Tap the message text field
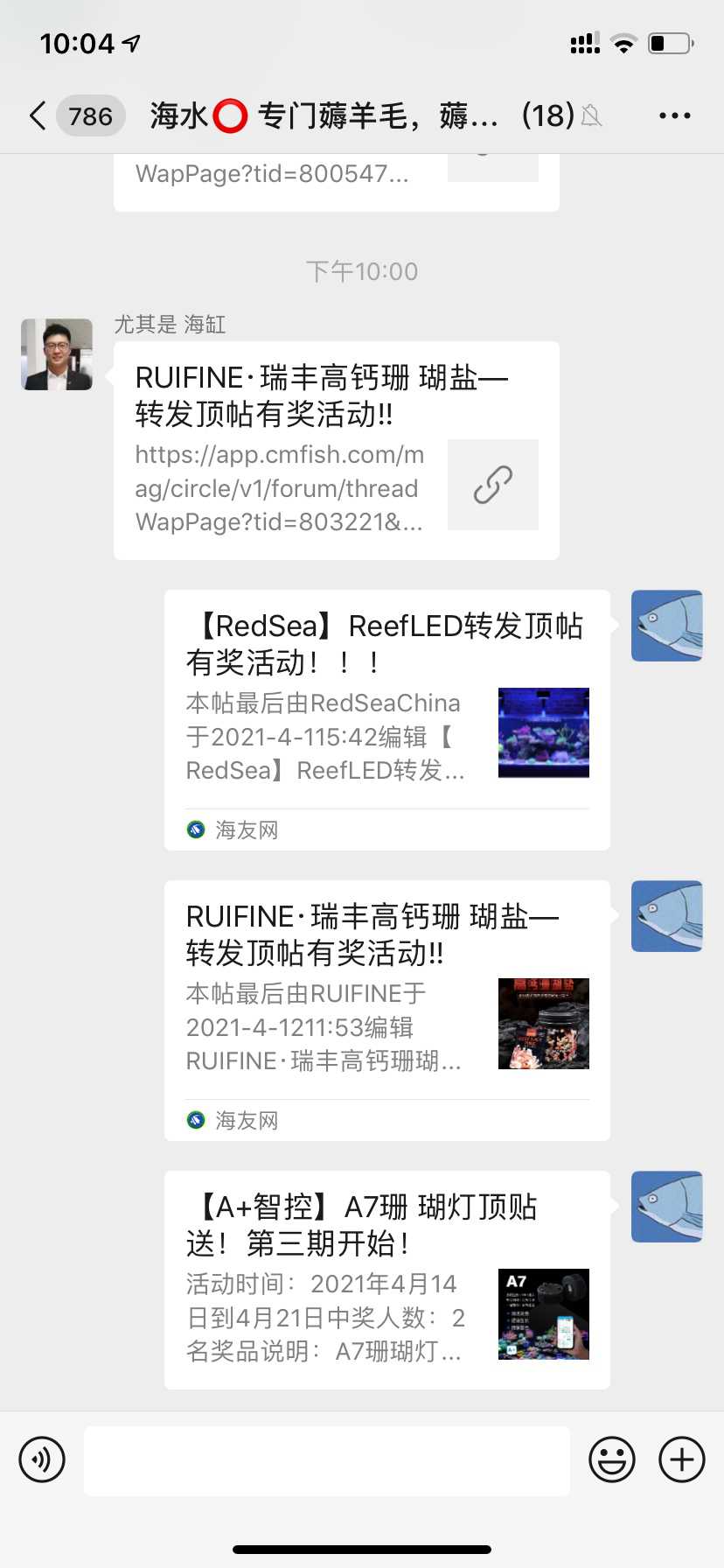This screenshot has width=724, height=1568. click(x=327, y=1459)
